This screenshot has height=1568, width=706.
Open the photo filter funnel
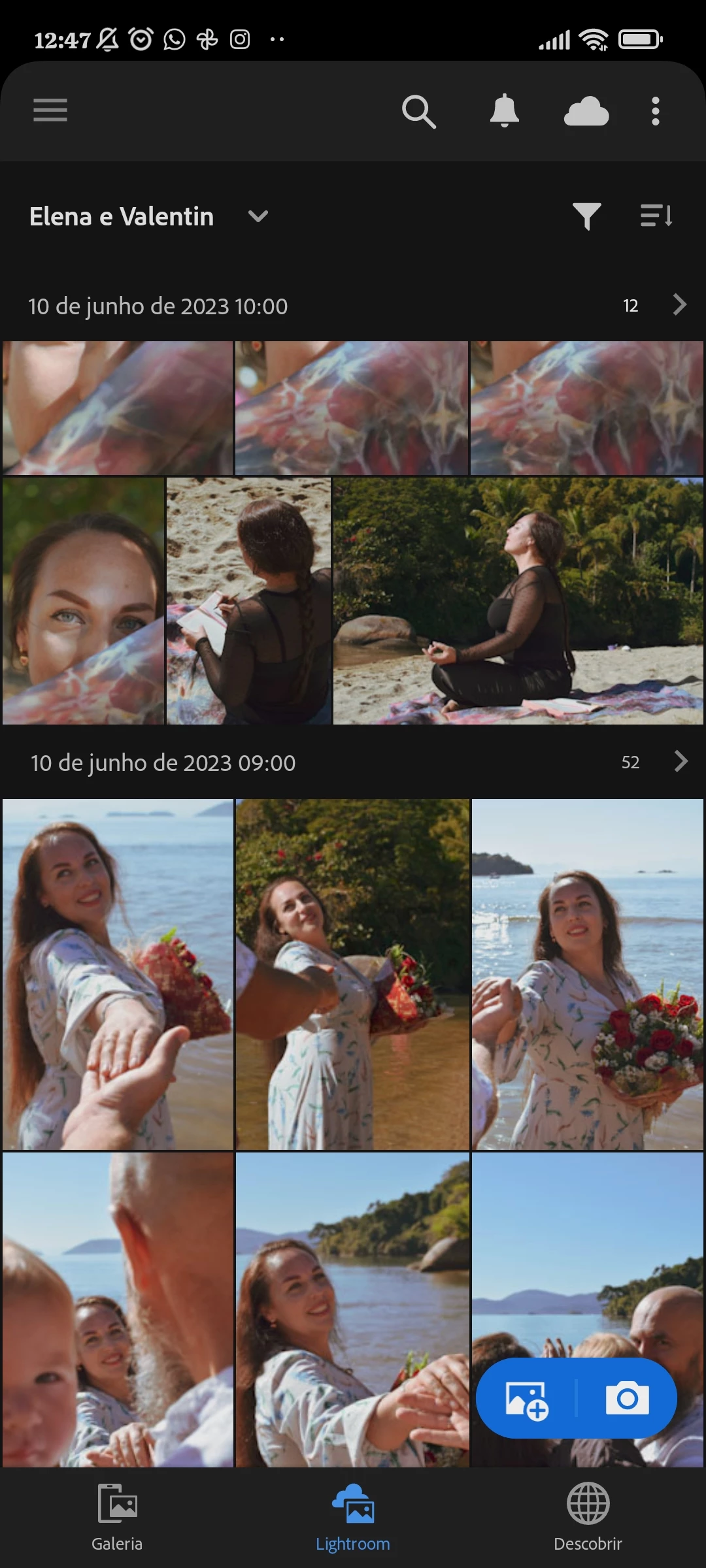(586, 216)
